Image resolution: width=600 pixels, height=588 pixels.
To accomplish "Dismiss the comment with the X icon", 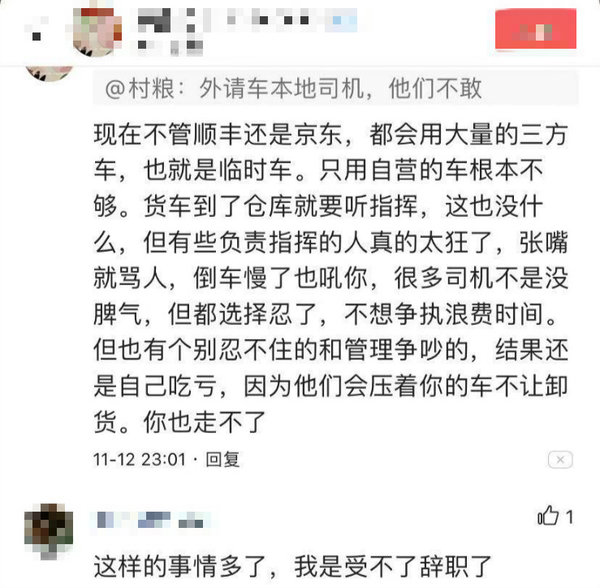I will (560, 459).
